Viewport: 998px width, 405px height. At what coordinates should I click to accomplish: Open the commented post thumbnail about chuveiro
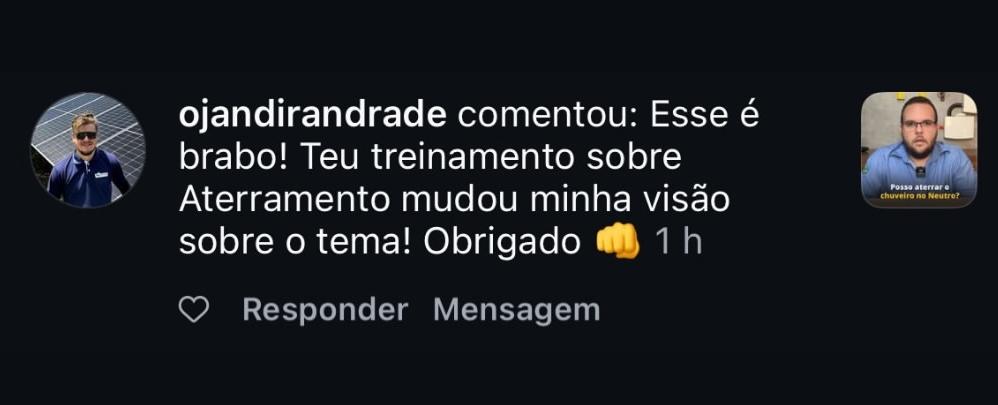pos(919,149)
